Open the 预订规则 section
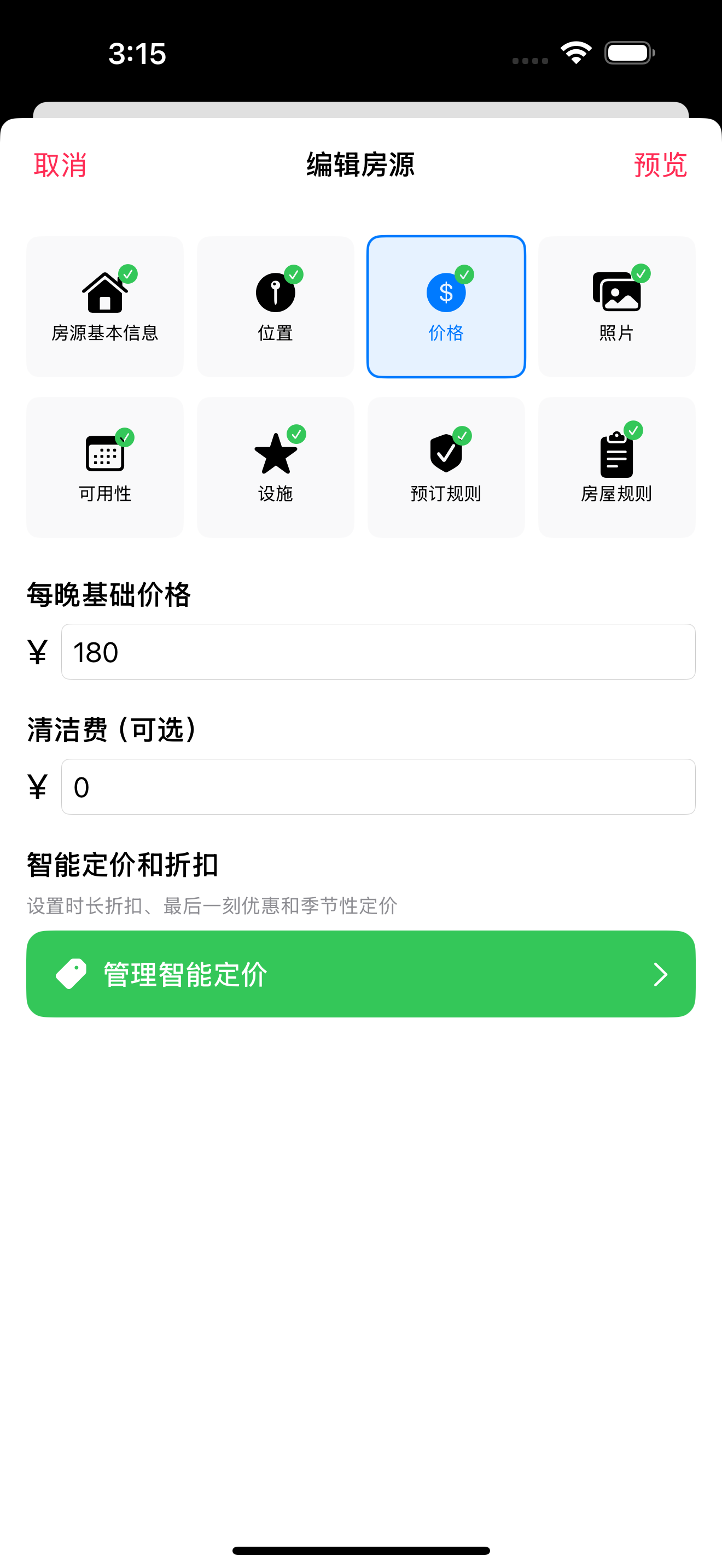Image resolution: width=722 pixels, height=1568 pixels. pos(446,467)
